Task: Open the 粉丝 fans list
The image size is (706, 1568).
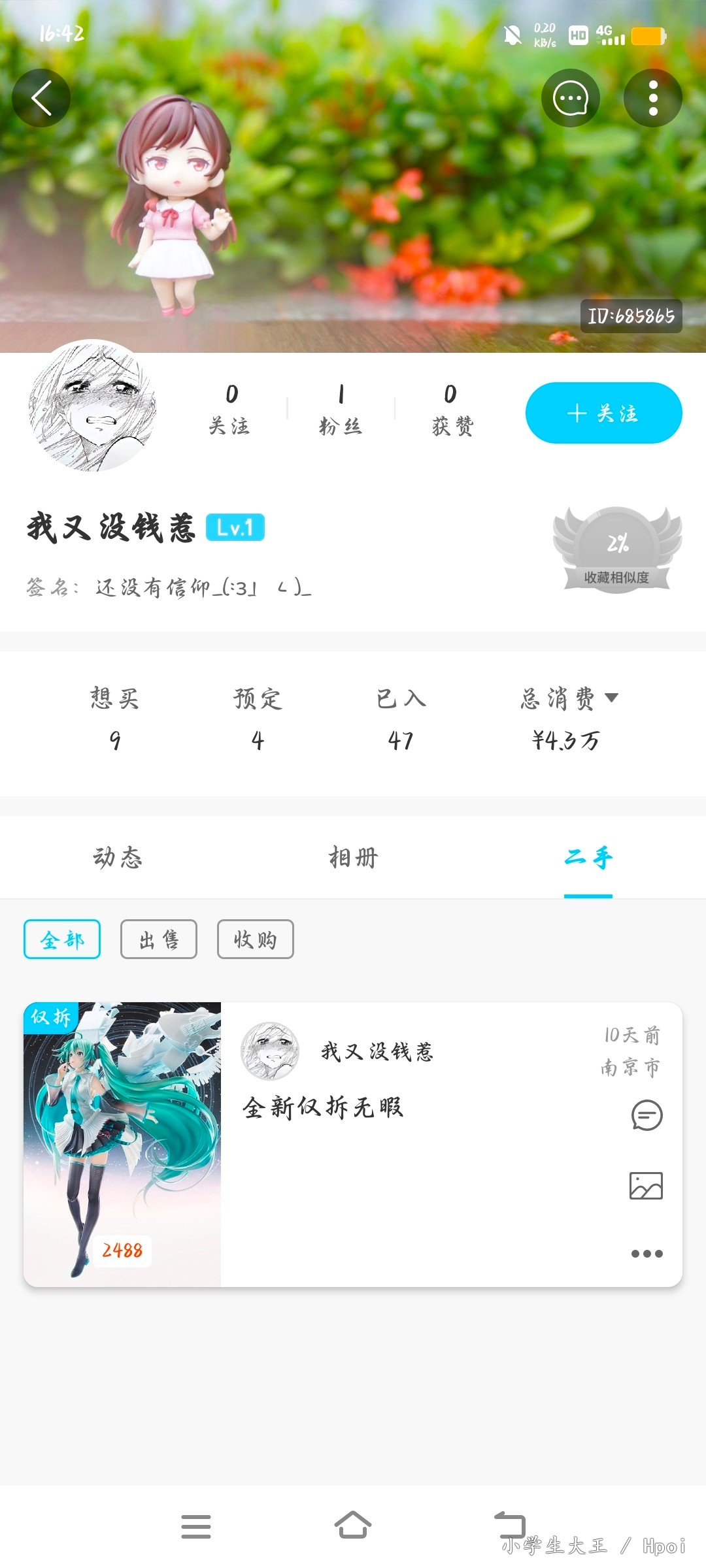Action: [341, 410]
